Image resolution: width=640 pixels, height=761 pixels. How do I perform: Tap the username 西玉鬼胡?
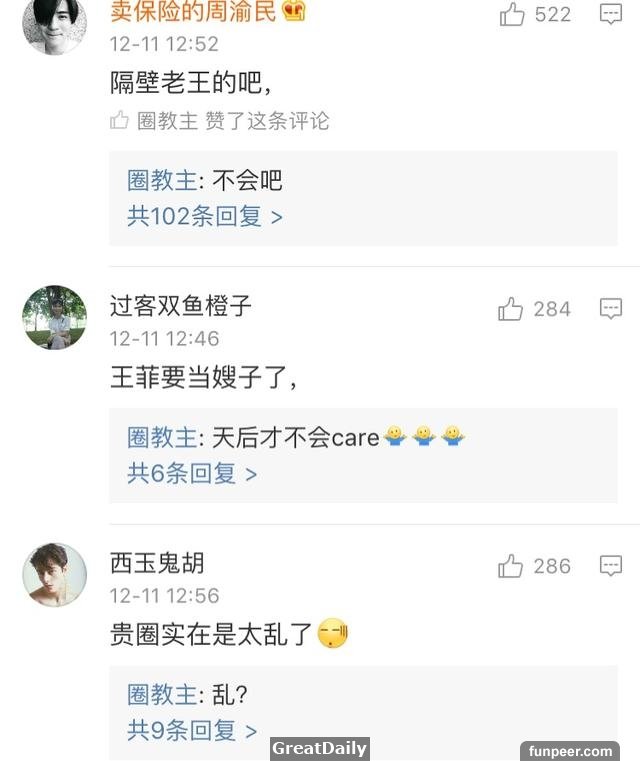pos(157,562)
